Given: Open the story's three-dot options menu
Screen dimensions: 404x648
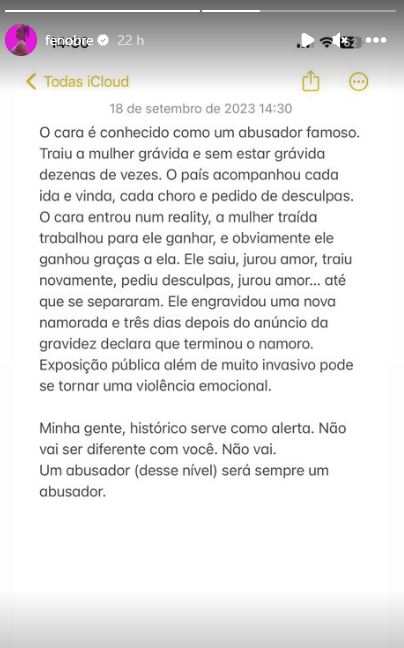Looking at the screenshot, I should pos(376,40).
